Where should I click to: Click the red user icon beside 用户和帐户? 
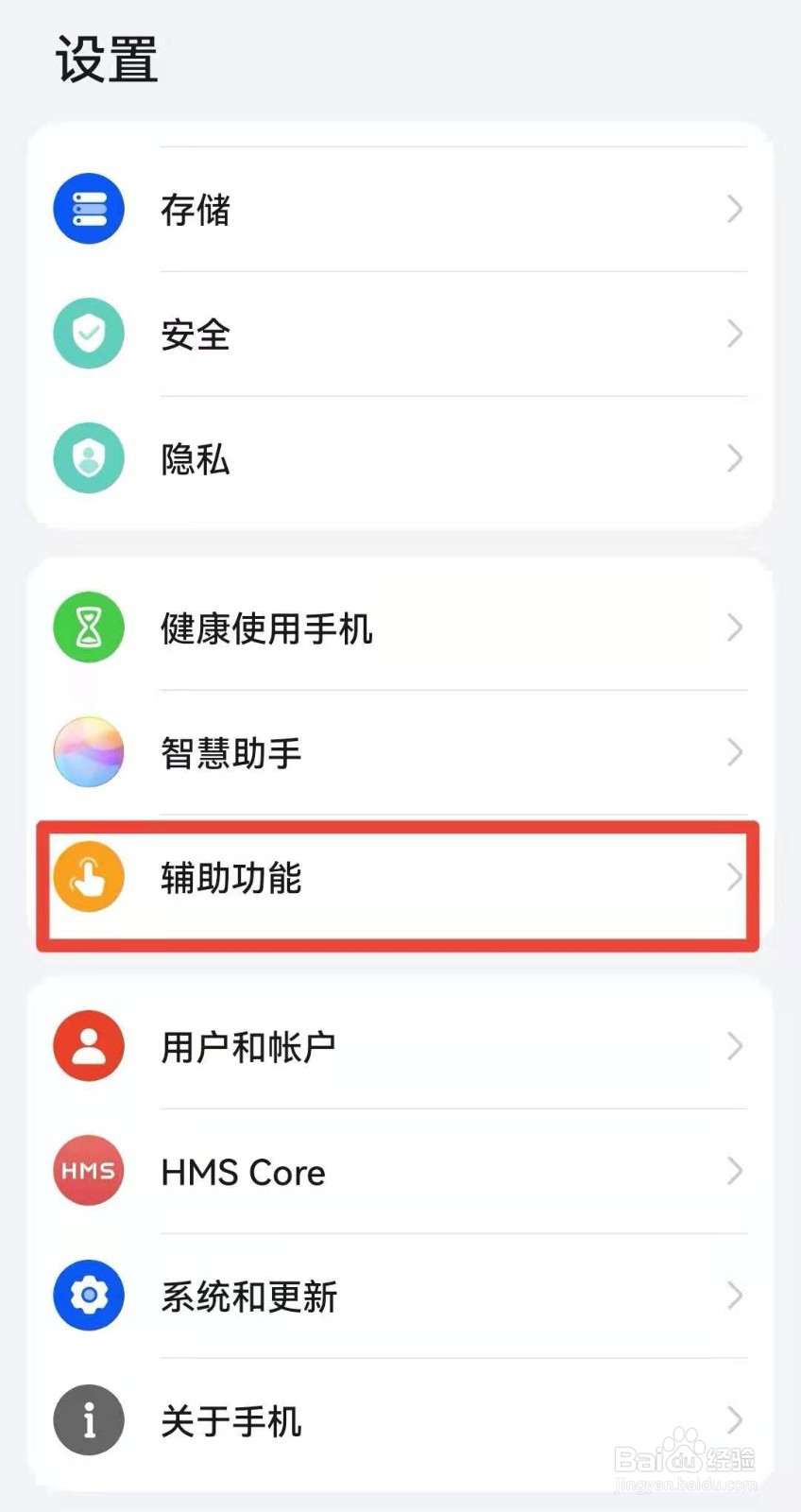click(88, 1046)
